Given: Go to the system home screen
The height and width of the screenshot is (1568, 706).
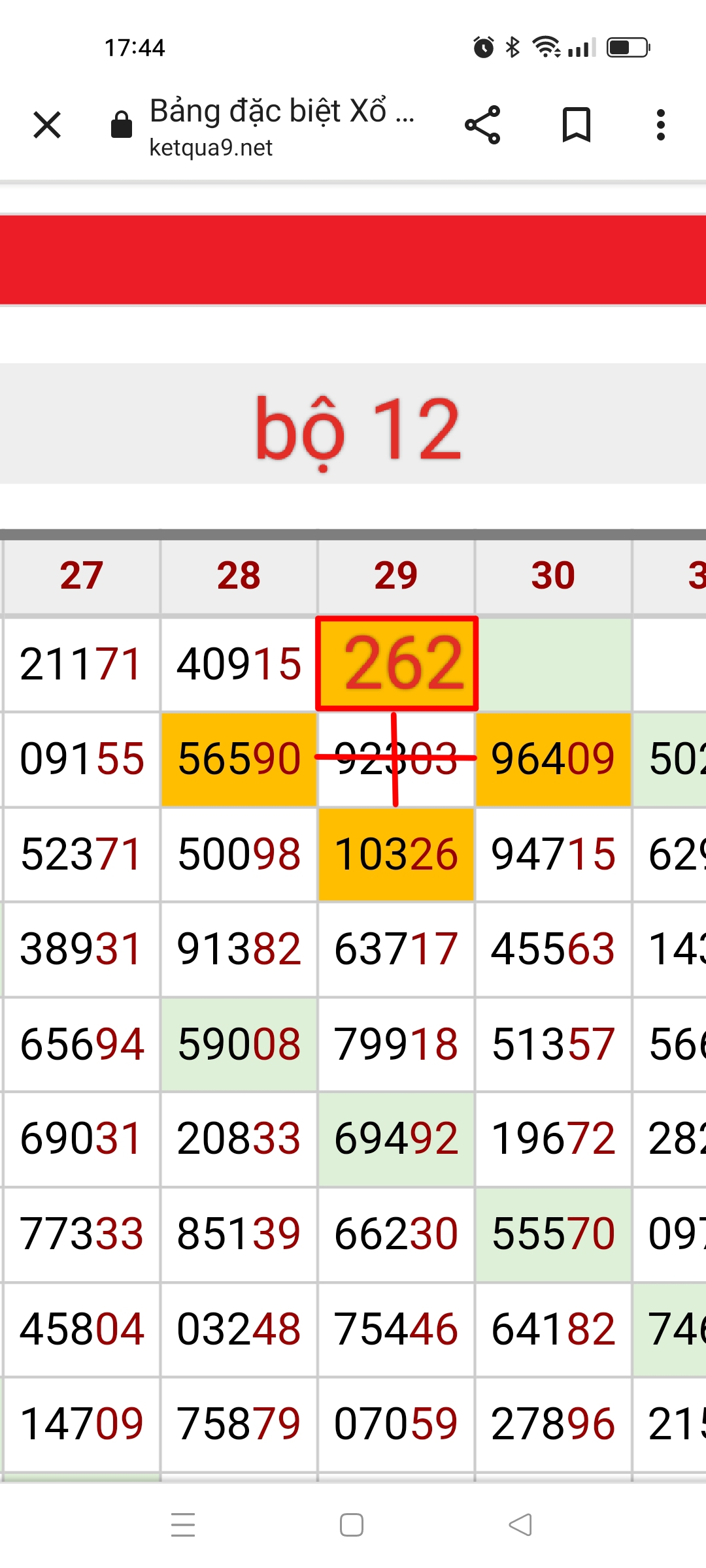Looking at the screenshot, I should (x=352, y=1525).
